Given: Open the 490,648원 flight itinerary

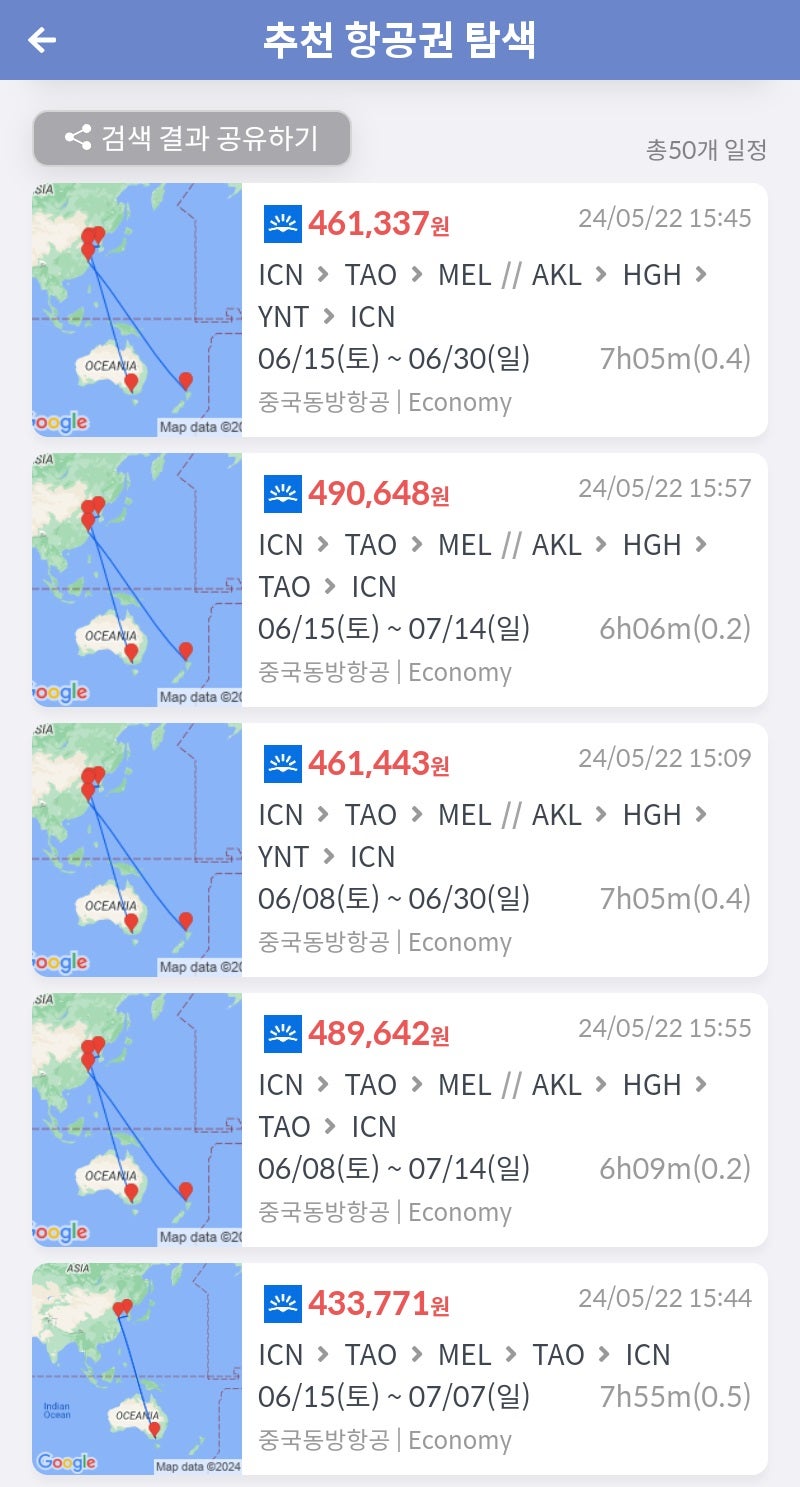Looking at the screenshot, I should (503, 580).
